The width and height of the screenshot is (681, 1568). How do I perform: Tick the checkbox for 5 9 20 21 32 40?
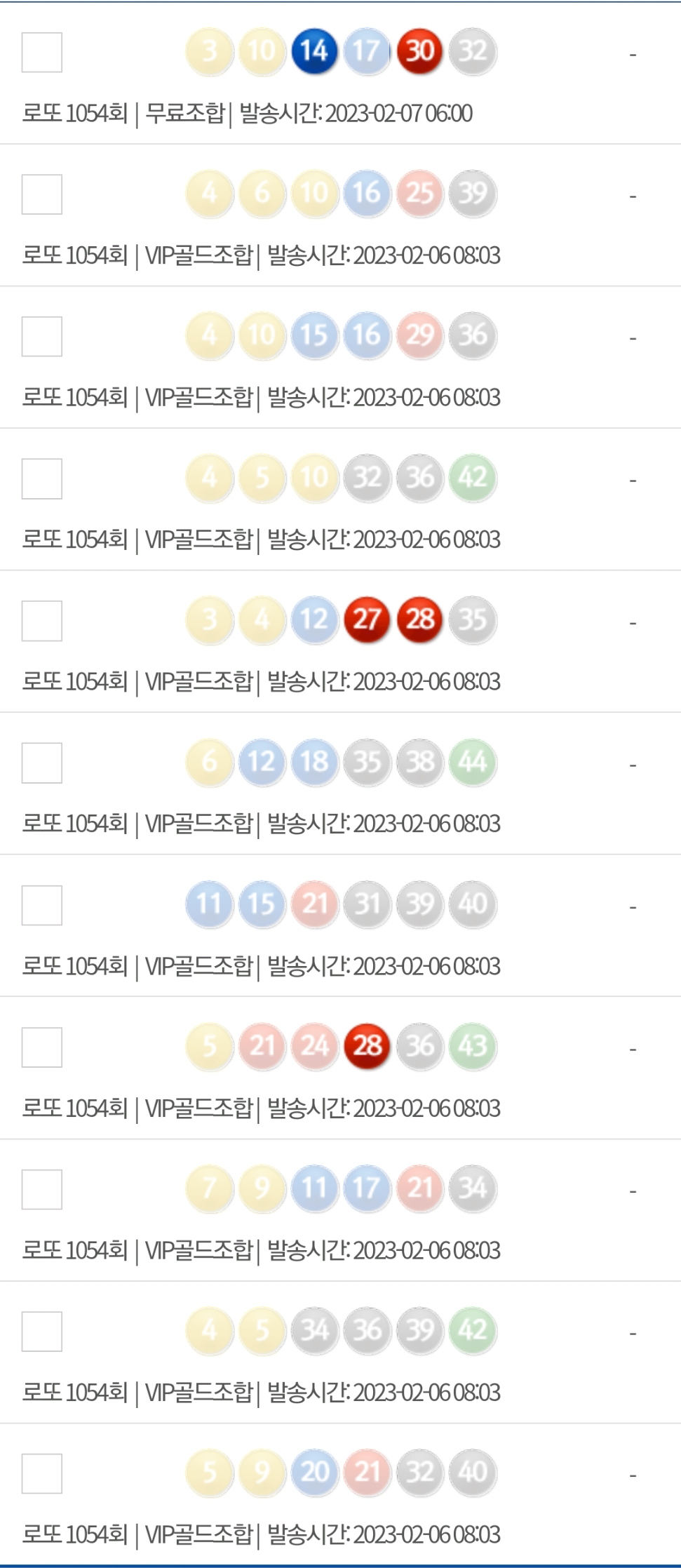[42, 1473]
